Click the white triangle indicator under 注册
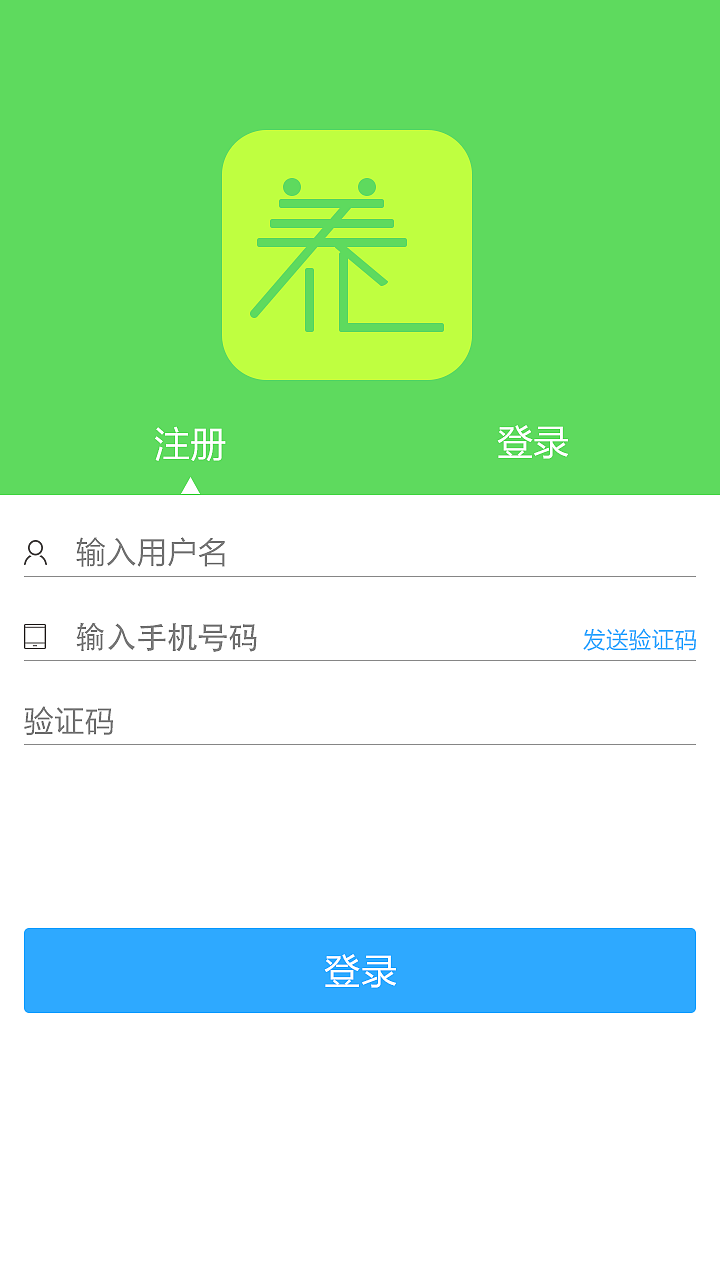 tap(190, 487)
